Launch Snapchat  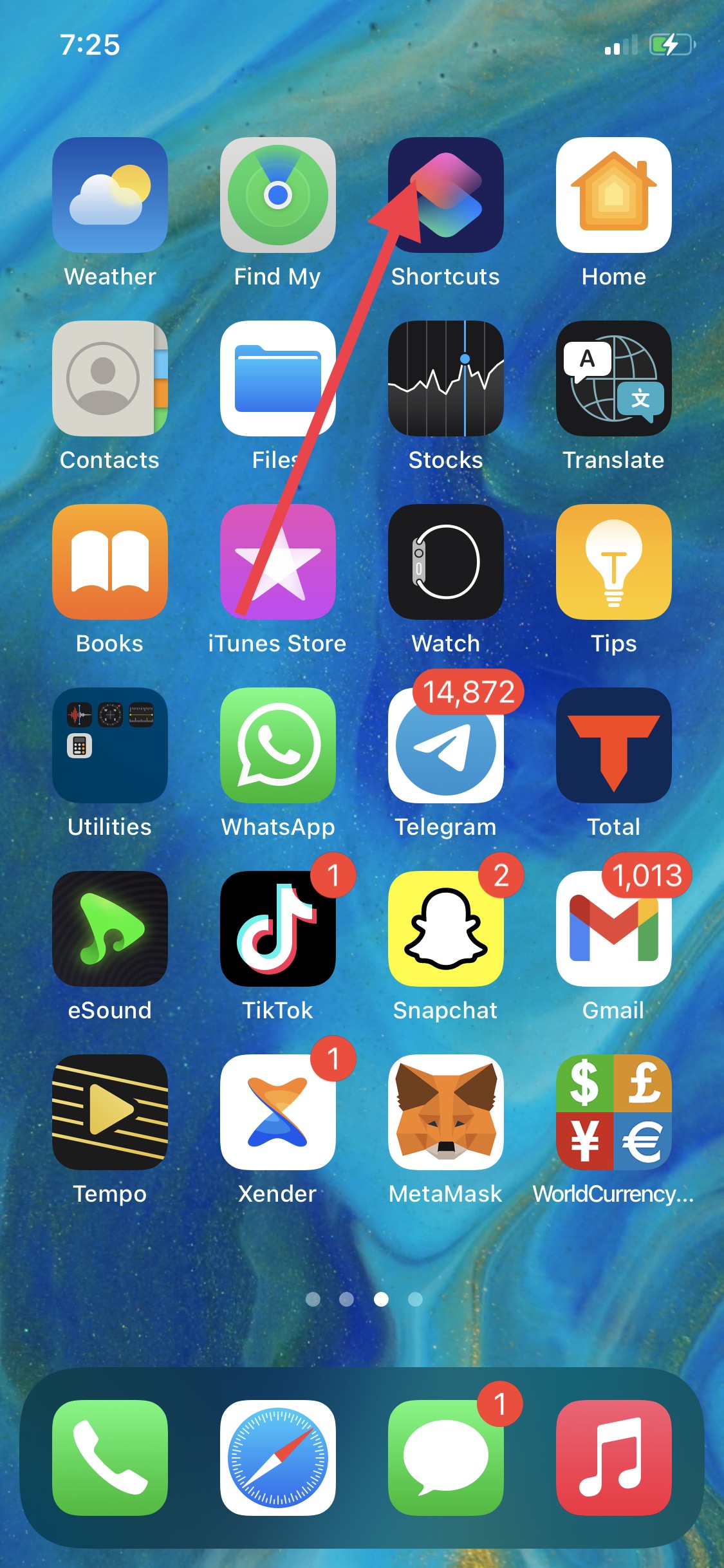point(445,929)
